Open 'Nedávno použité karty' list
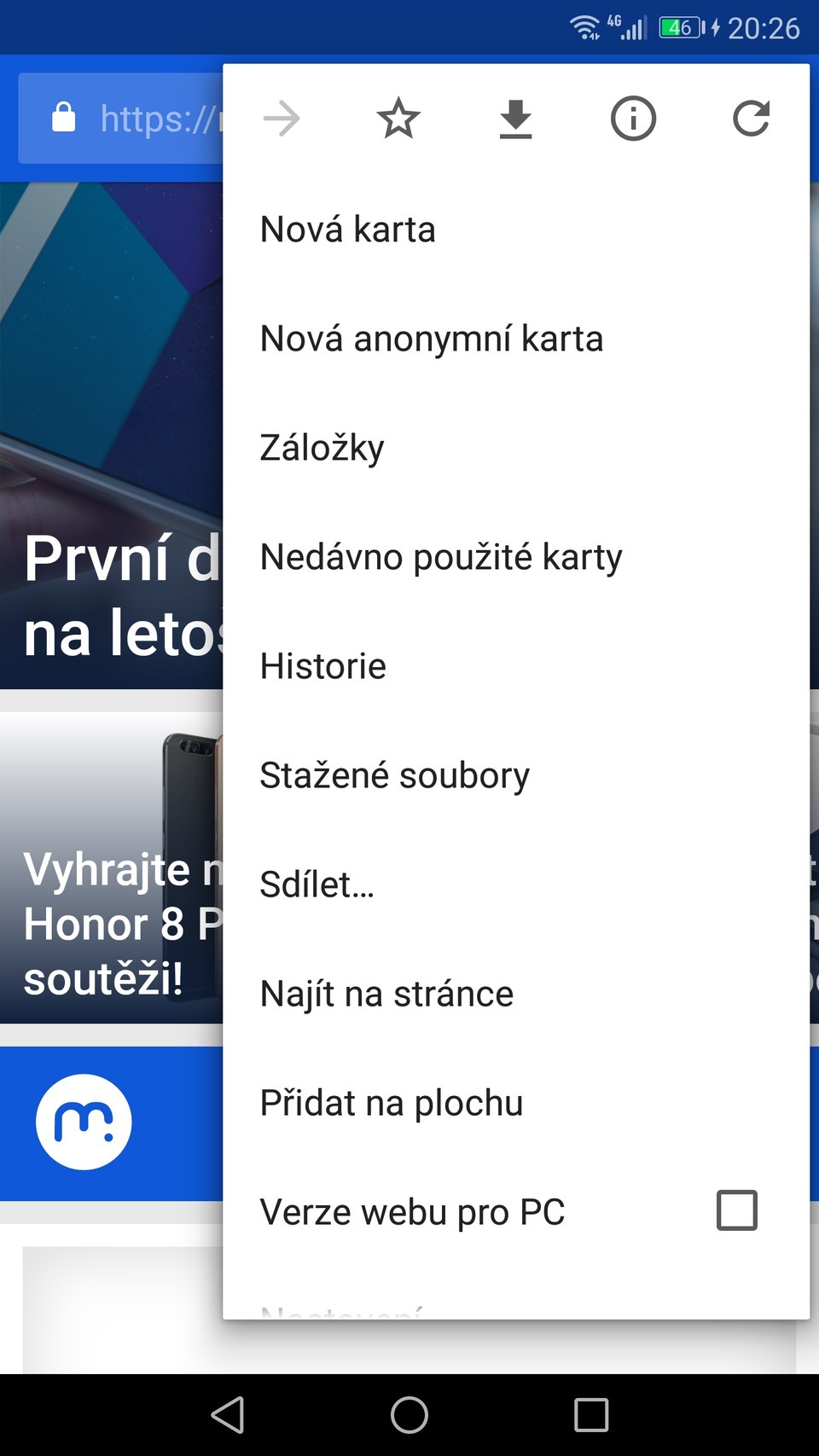 pyautogui.click(x=441, y=556)
